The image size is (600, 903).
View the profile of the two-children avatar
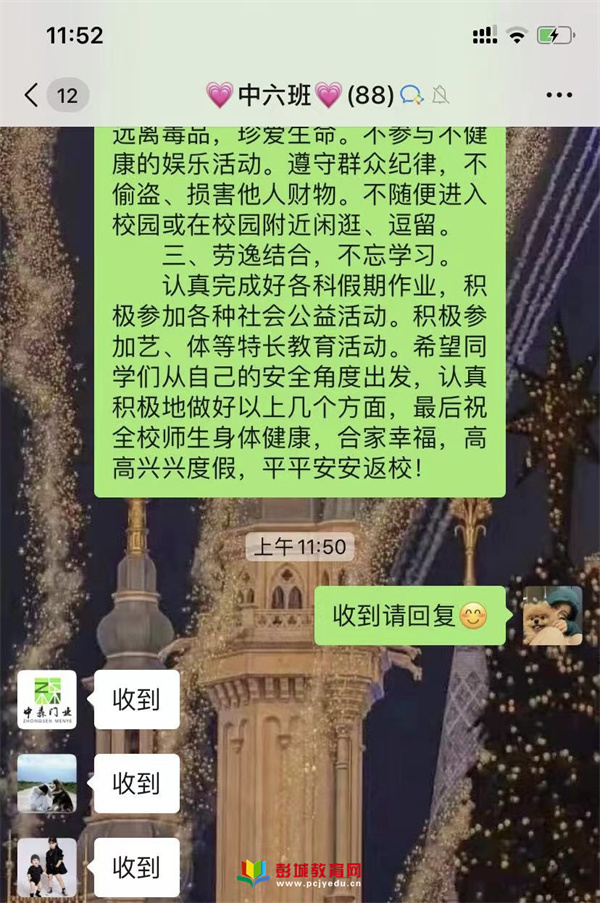(x=47, y=866)
